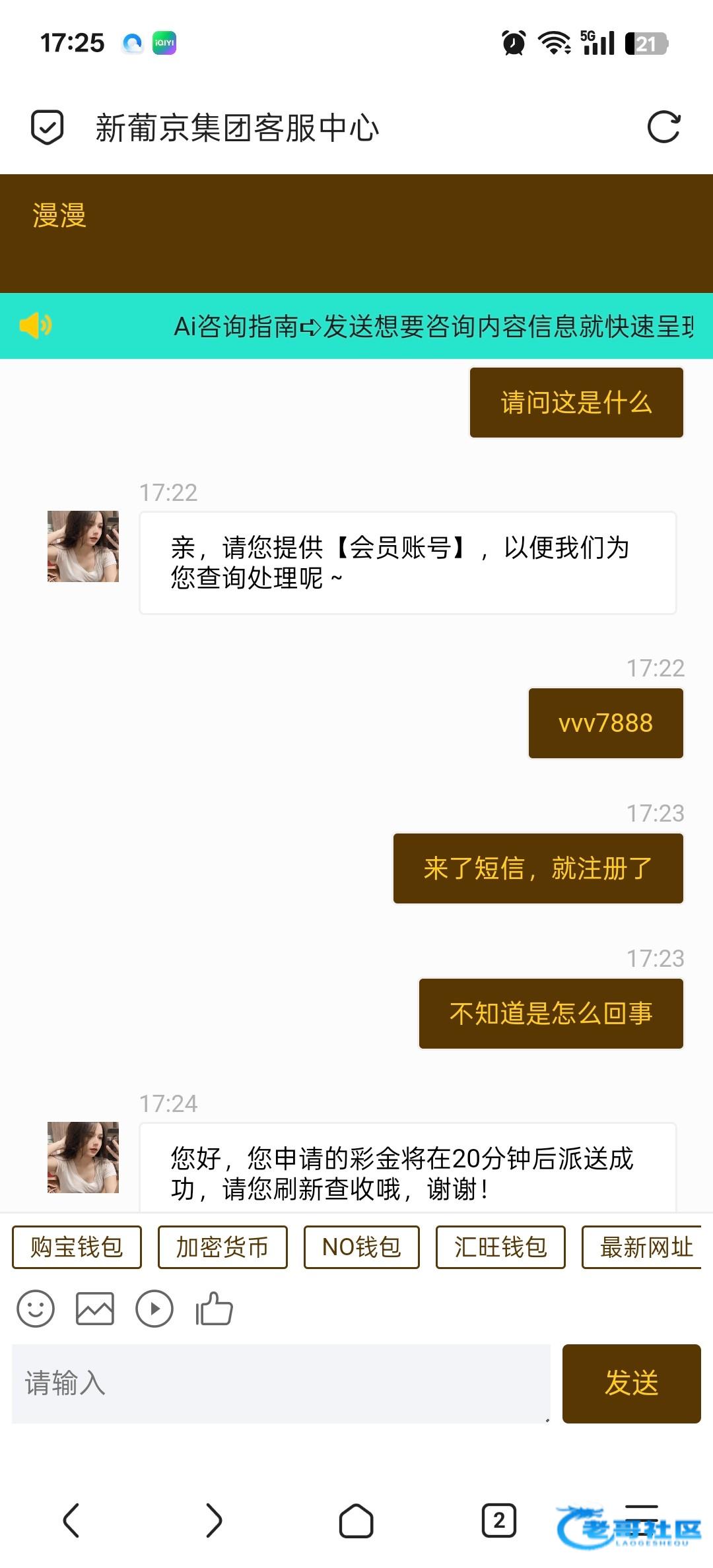Go forward in the browser
Image resolution: width=713 pixels, height=1568 pixels.
click(214, 1520)
